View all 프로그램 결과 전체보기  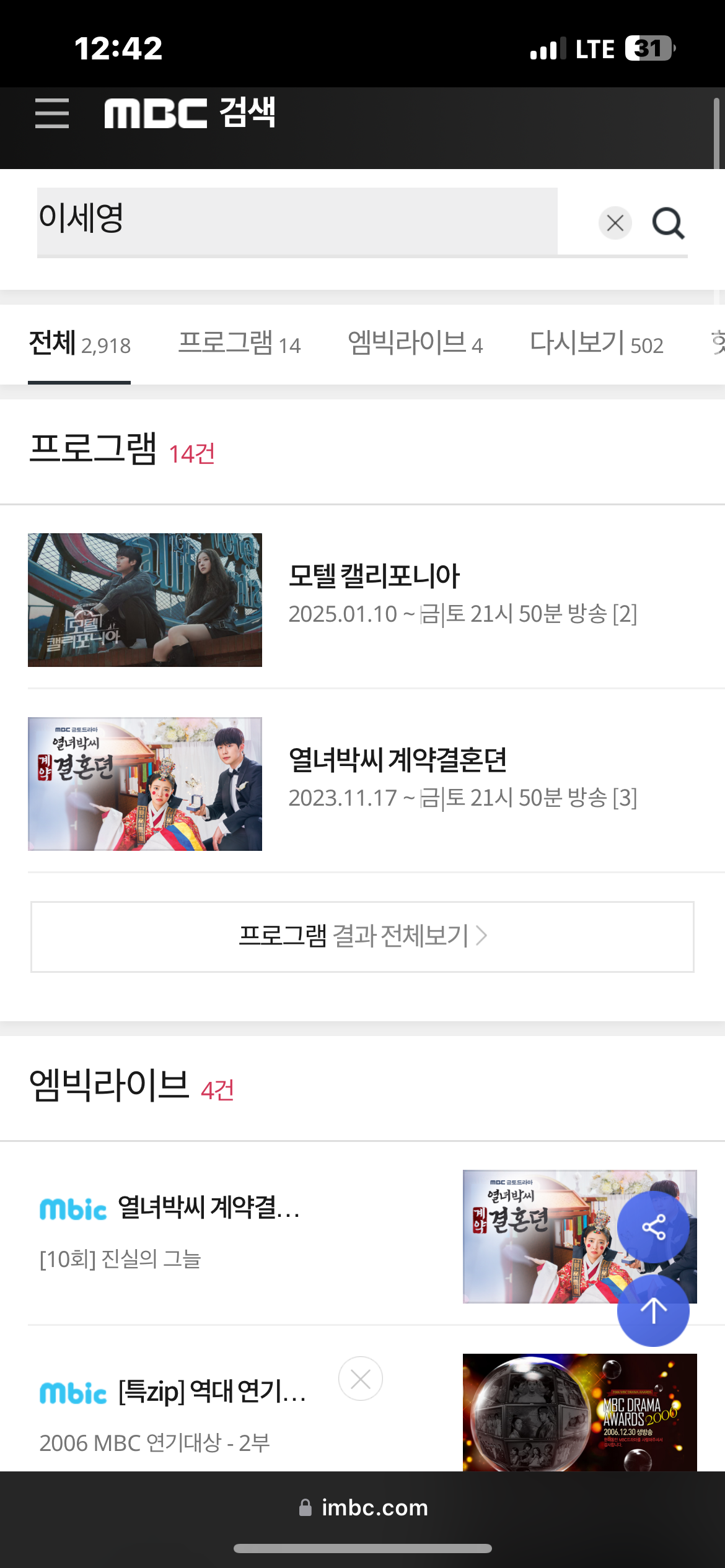(x=362, y=936)
